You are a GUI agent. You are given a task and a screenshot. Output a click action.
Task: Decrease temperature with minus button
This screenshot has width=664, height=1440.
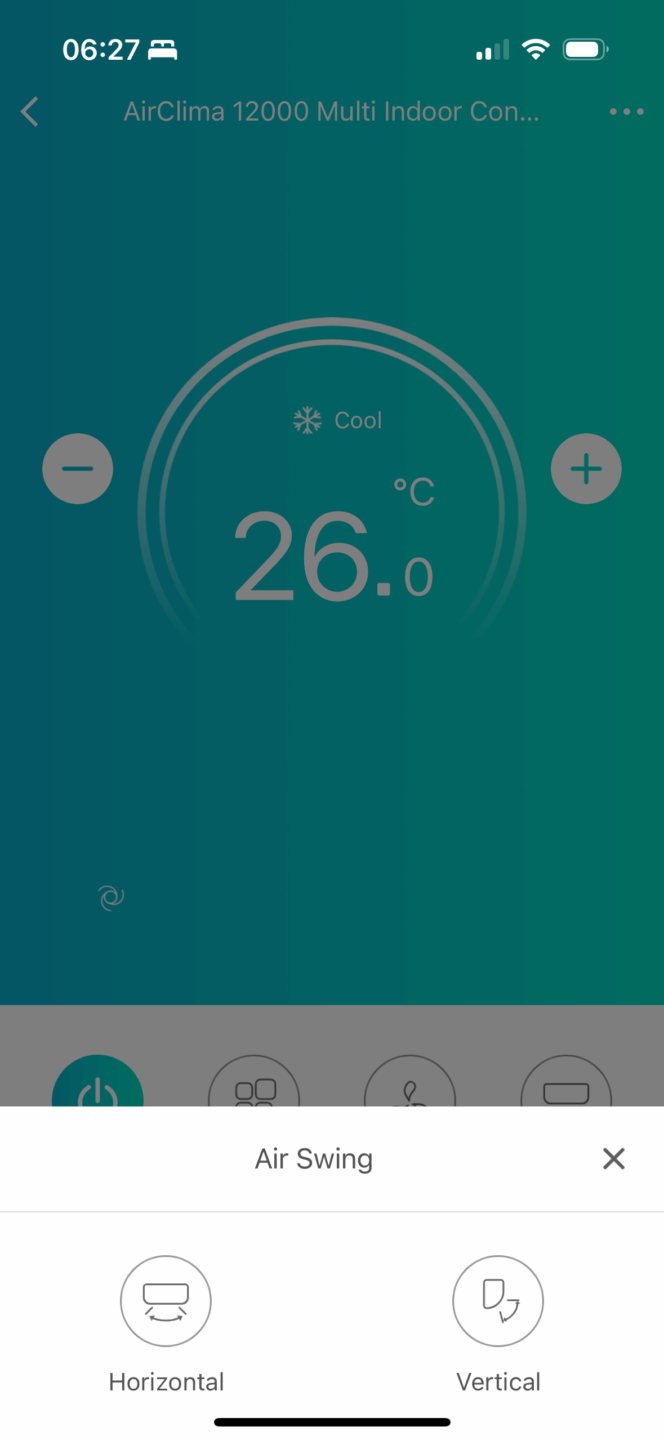[x=78, y=468]
